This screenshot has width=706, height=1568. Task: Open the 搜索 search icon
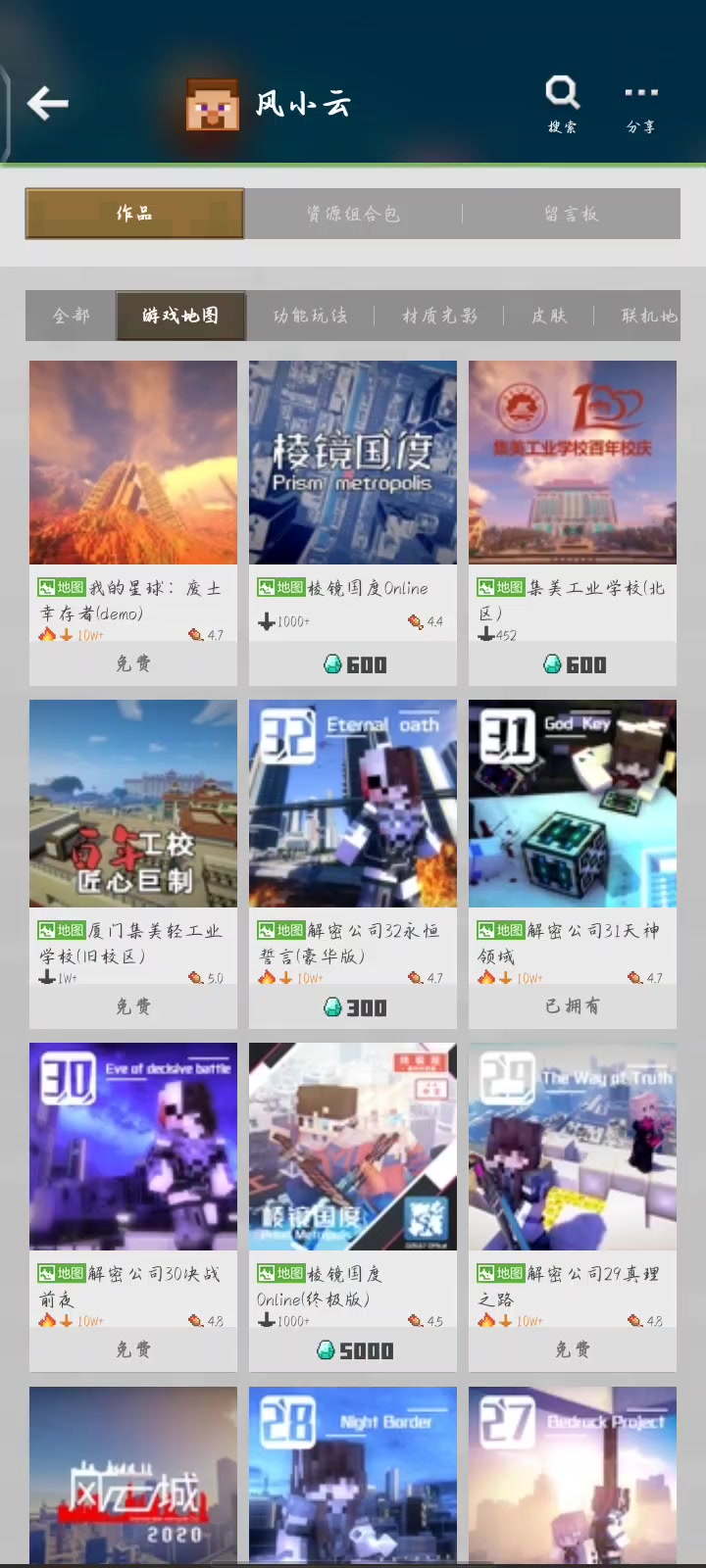tap(562, 103)
